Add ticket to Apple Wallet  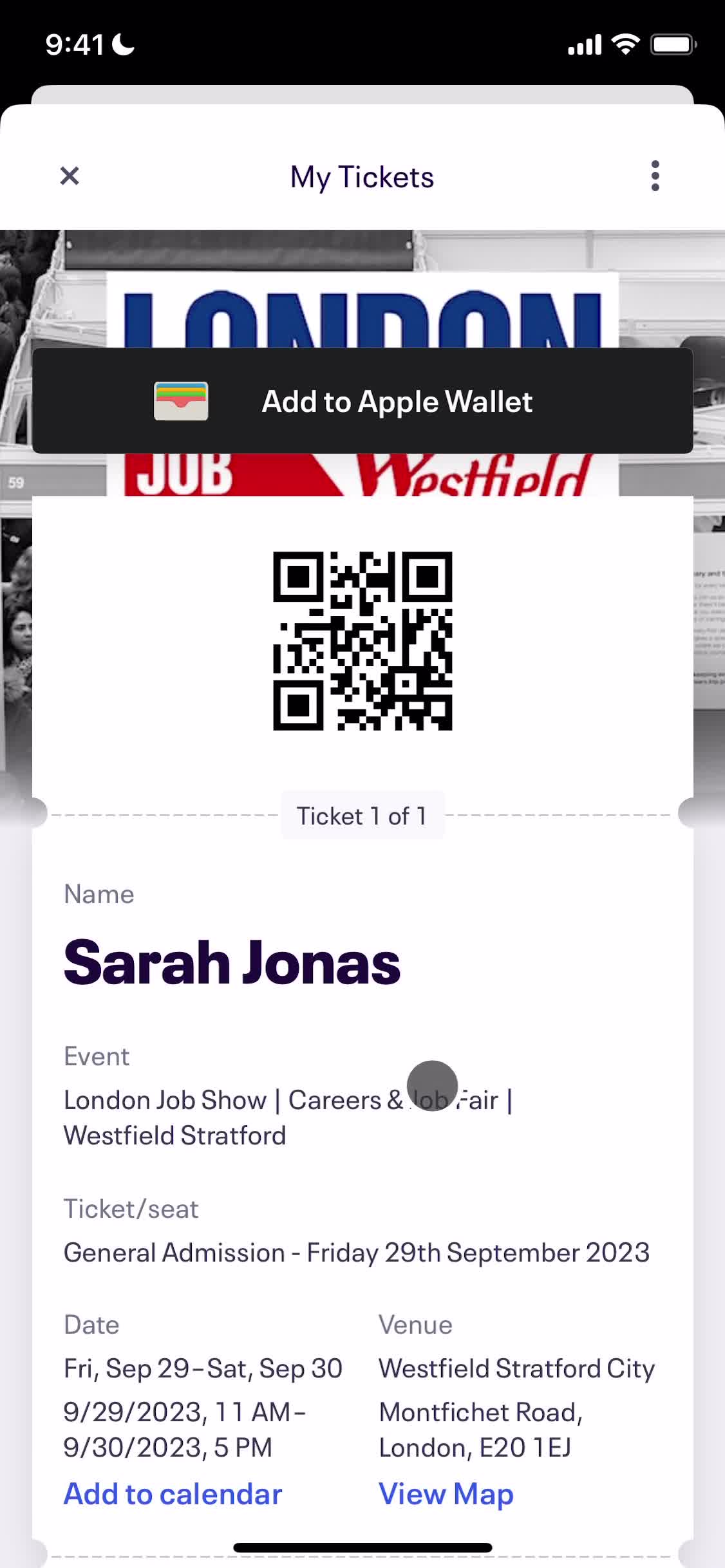(362, 401)
